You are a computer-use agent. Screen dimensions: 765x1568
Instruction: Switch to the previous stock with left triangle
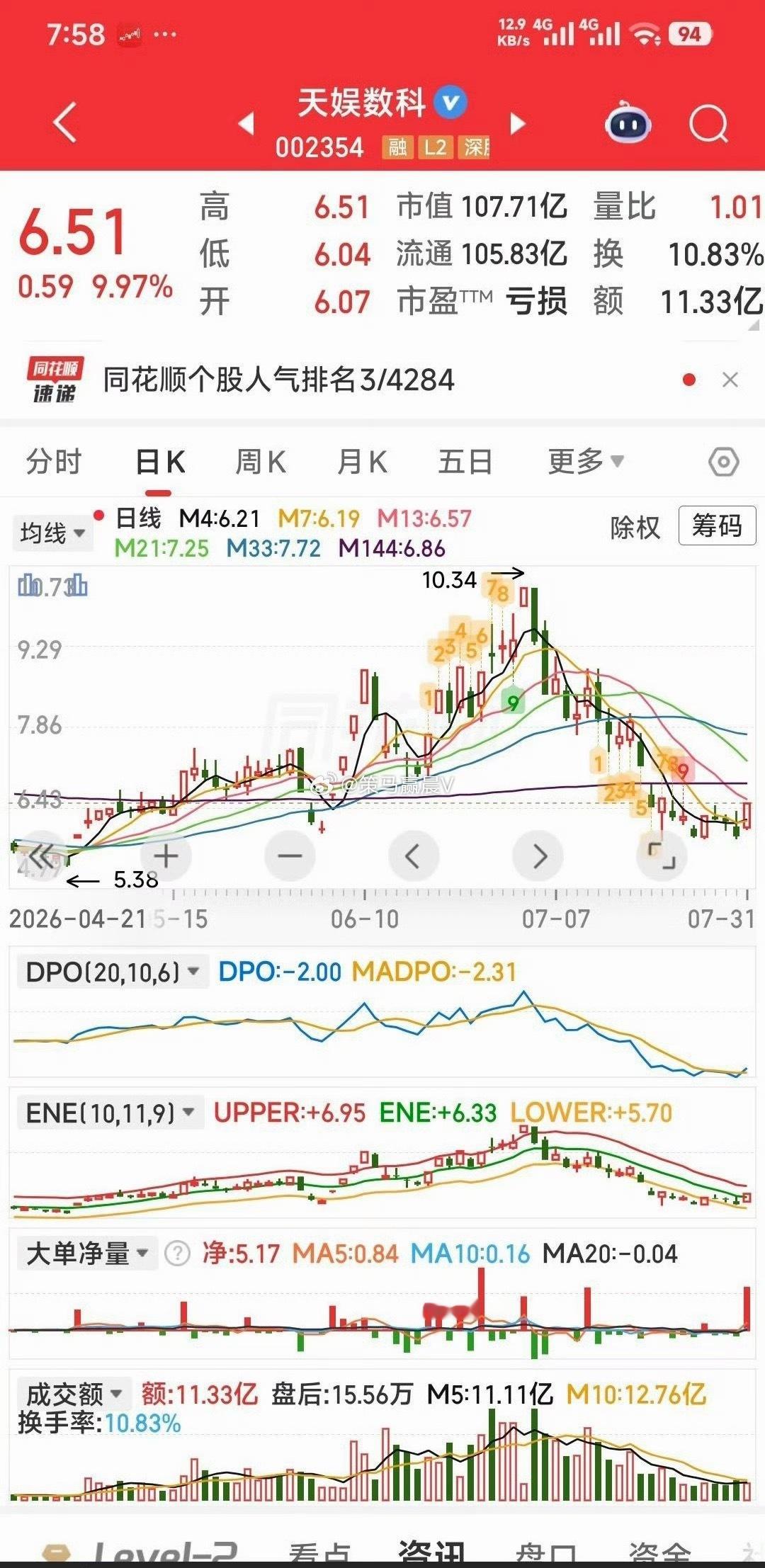(246, 123)
